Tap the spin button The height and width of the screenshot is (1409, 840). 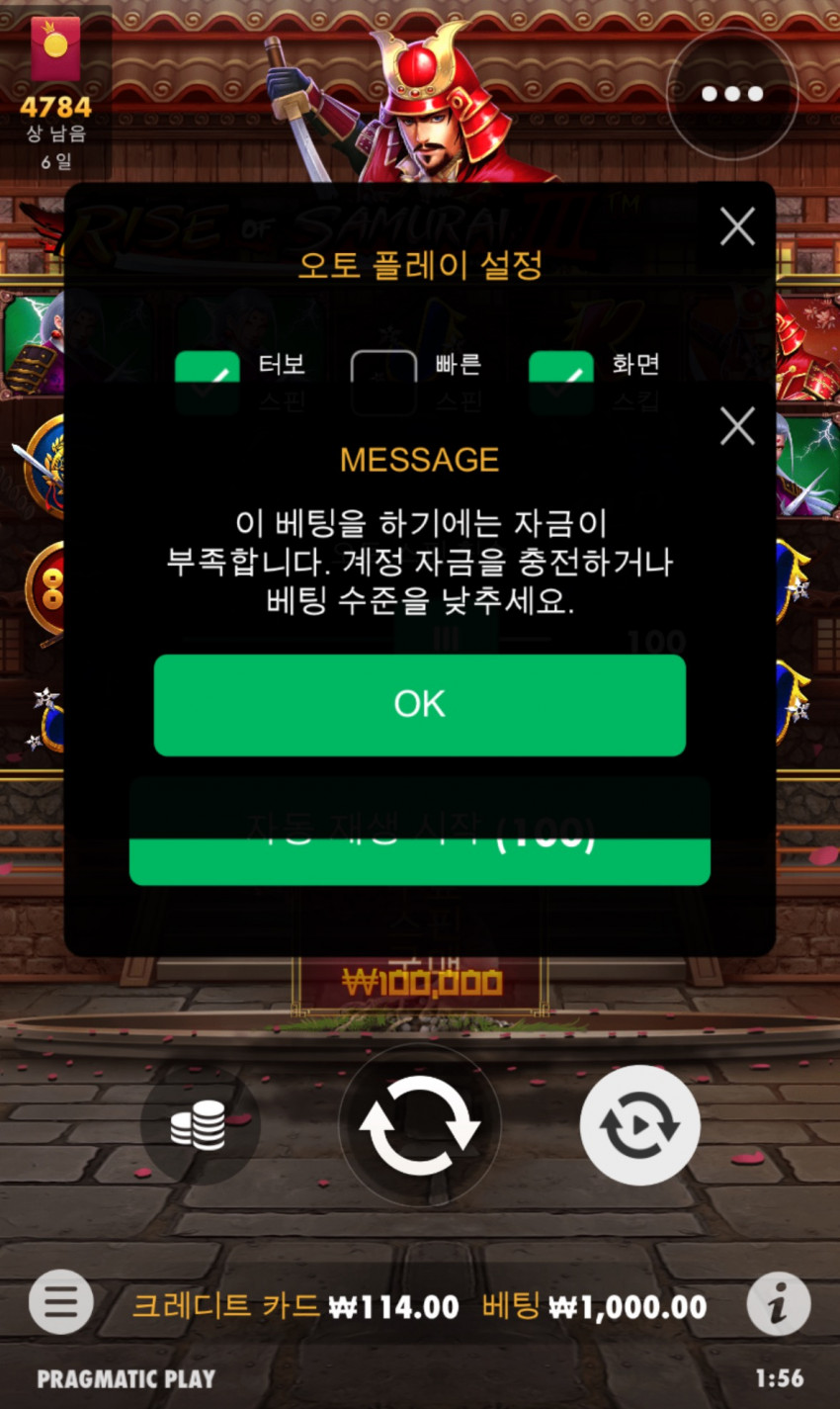pyautogui.click(x=419, y=1125)
